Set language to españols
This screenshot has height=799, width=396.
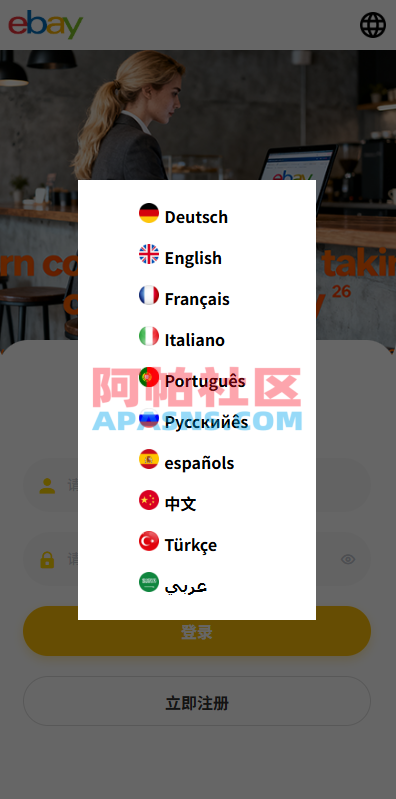point(187,462)
